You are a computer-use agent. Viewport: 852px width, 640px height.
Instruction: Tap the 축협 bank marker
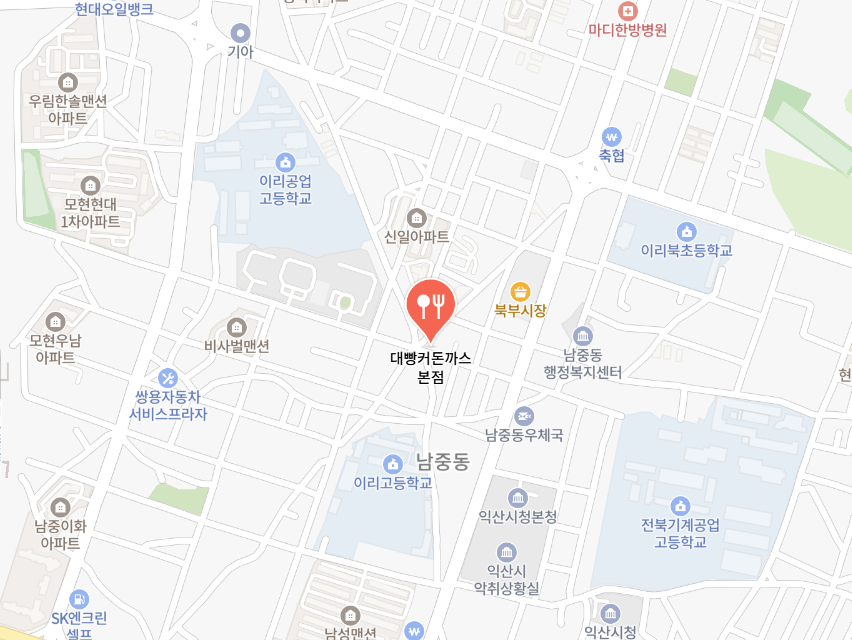(611, 136)
